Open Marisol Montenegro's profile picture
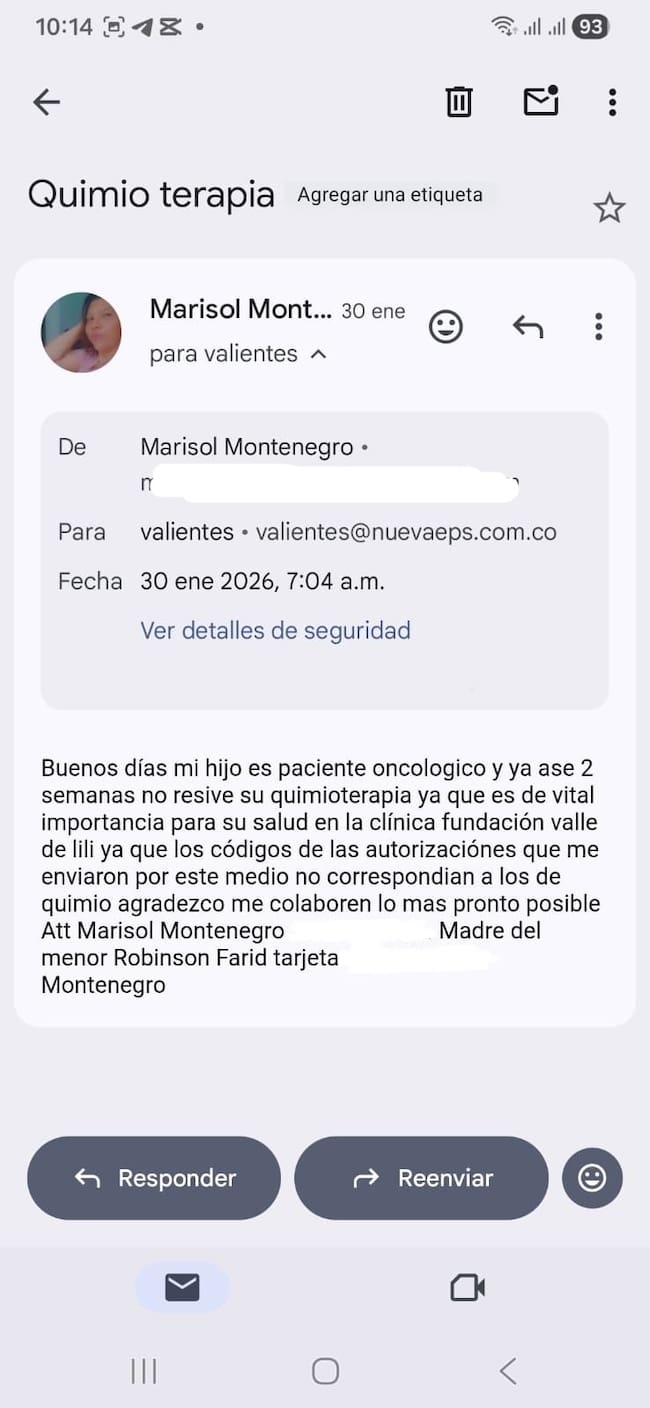This screenshot has width=650, height=1408. pyautogui.click(x=81, y=332)
